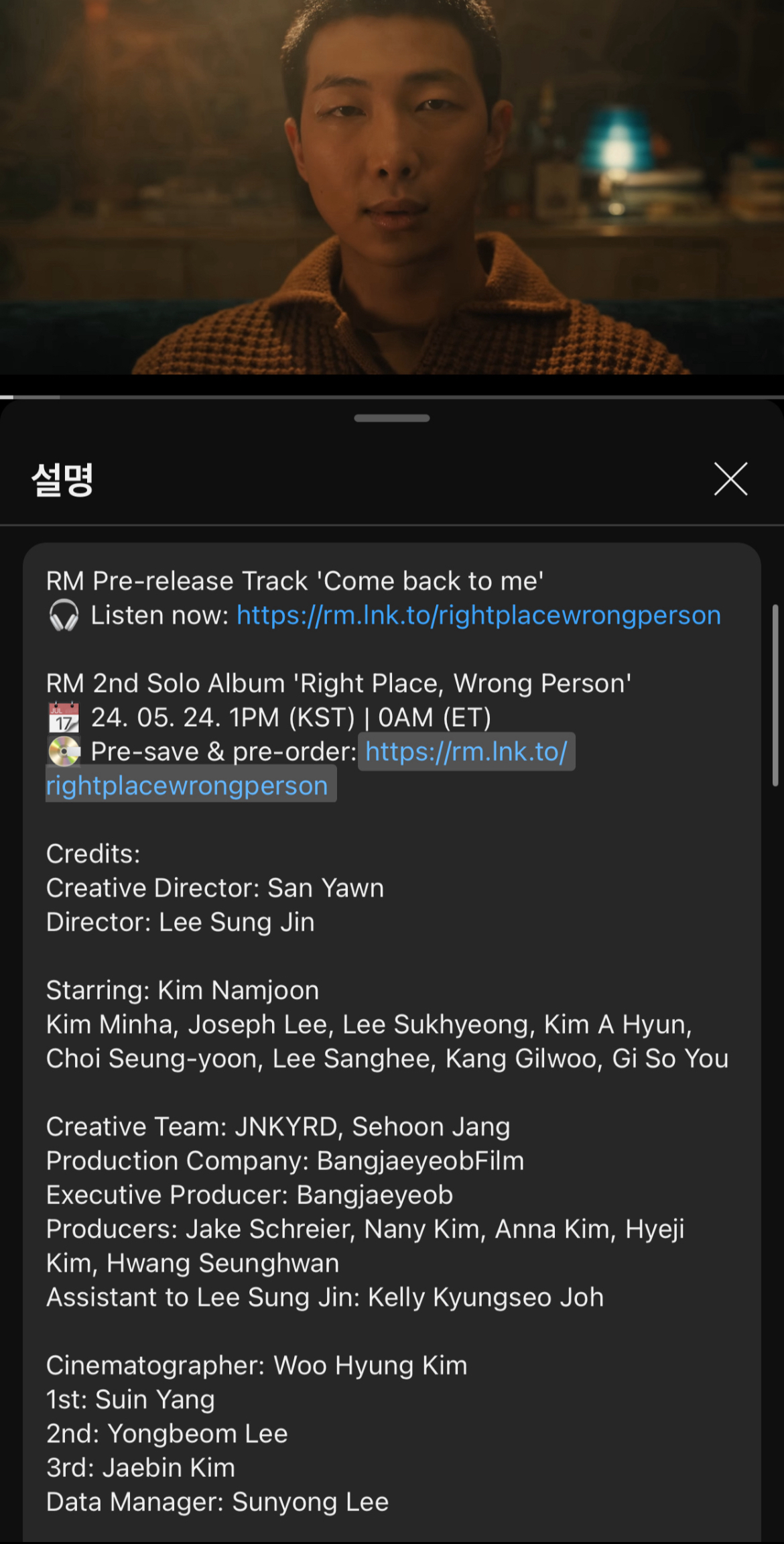Close the description panel
The image size is (784, 1544).
[x=730, y=479]
